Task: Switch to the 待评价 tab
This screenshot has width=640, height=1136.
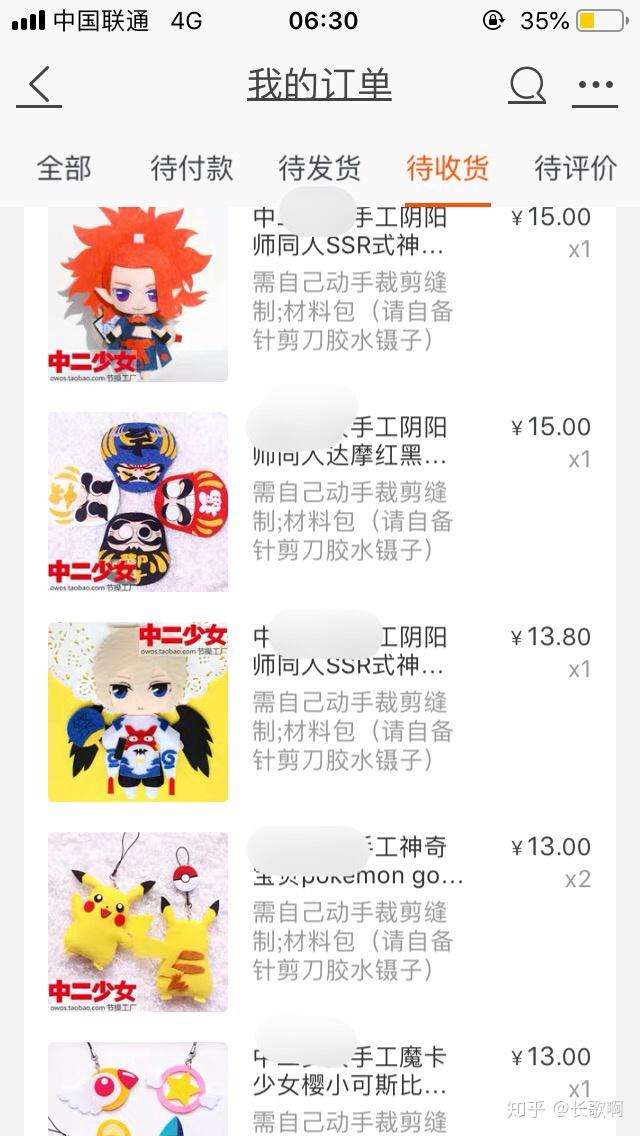Action: [x=575, y=168]
